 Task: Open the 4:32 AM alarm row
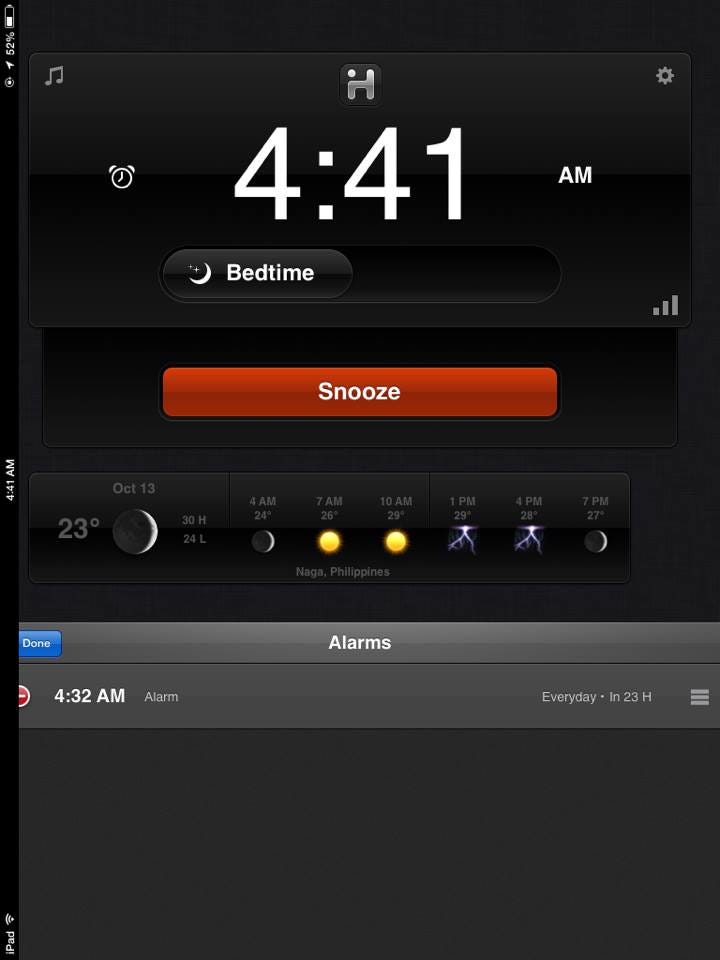(x=340, y=696)
